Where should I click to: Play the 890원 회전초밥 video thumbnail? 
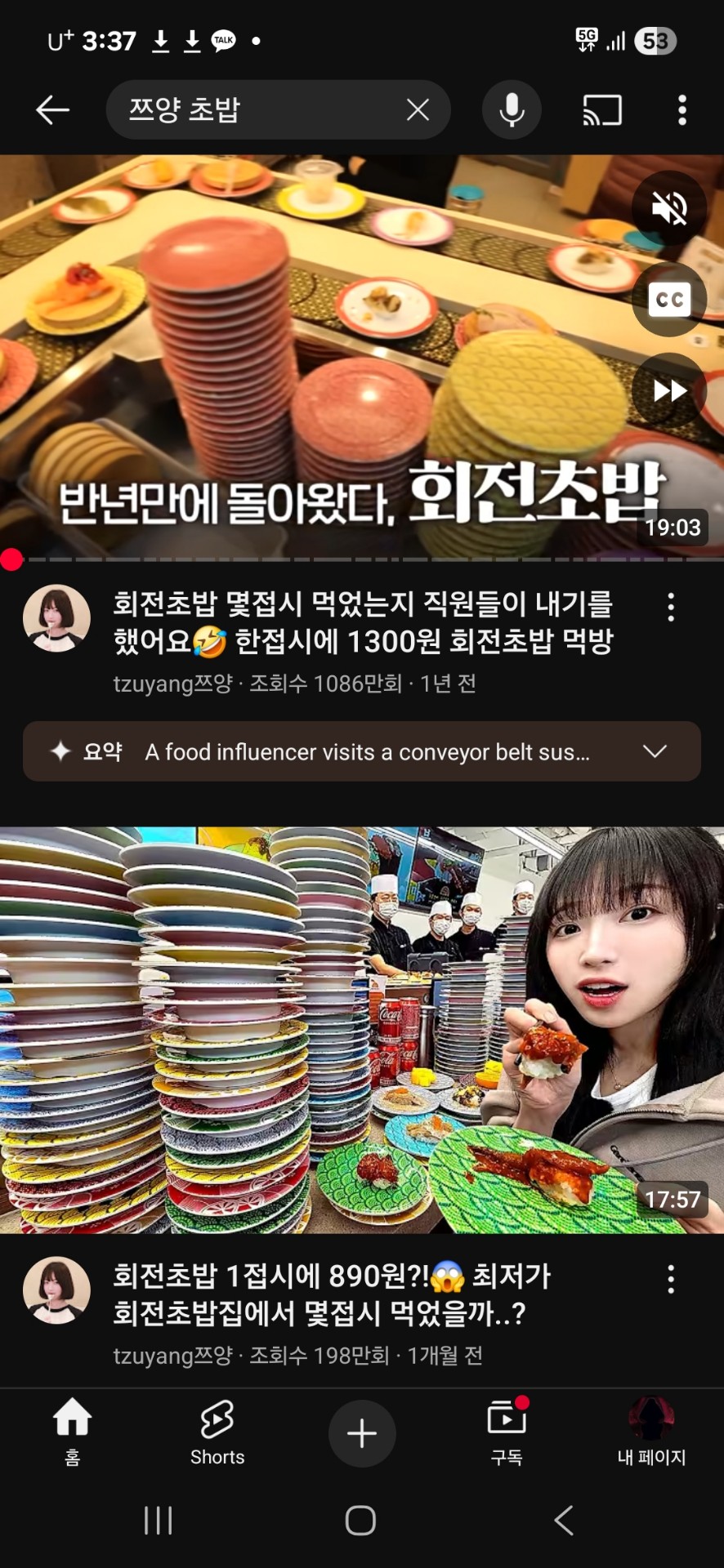362,1029
